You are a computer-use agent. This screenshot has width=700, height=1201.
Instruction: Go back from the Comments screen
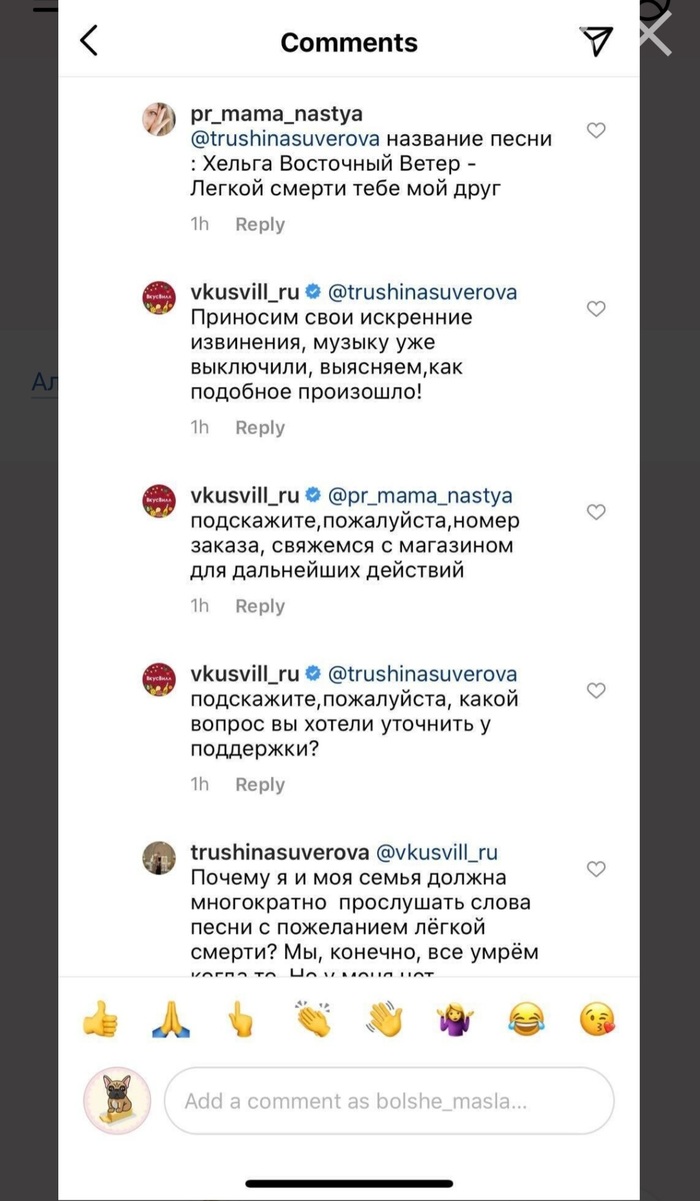[89, 41]
